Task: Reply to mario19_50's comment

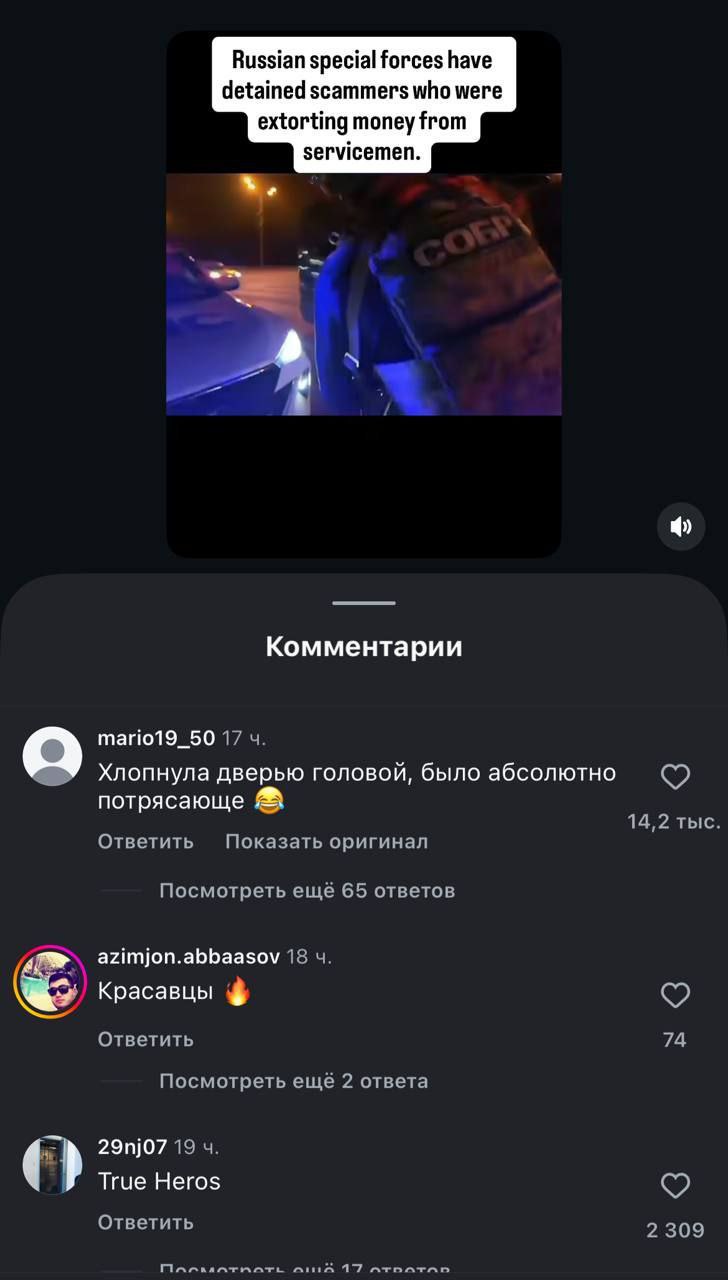Action: pyautogui.click(x=145, y=841)
